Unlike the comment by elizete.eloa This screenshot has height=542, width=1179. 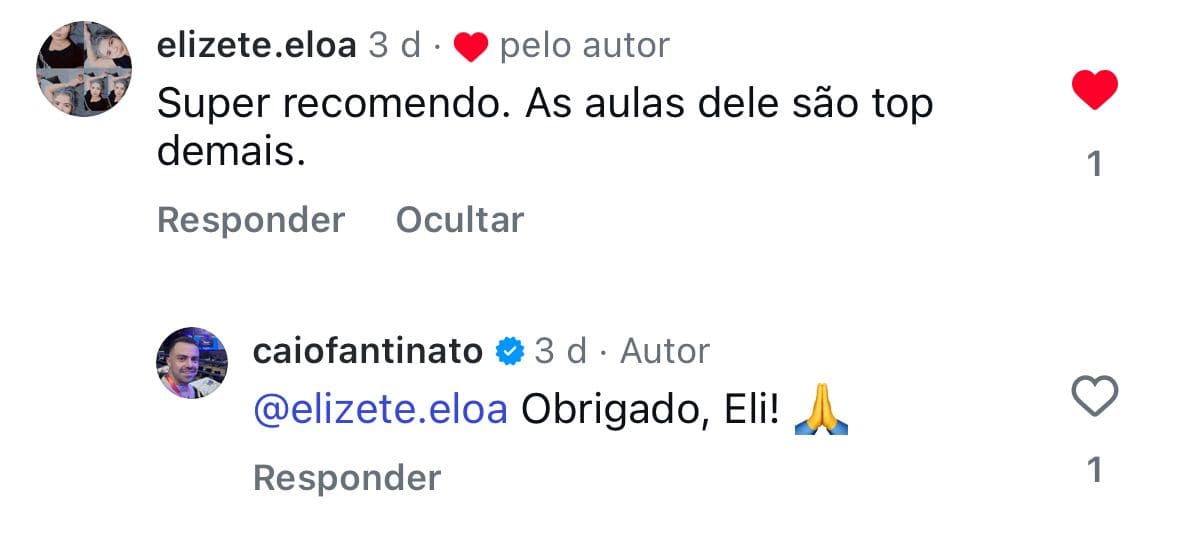(1094, 90)
